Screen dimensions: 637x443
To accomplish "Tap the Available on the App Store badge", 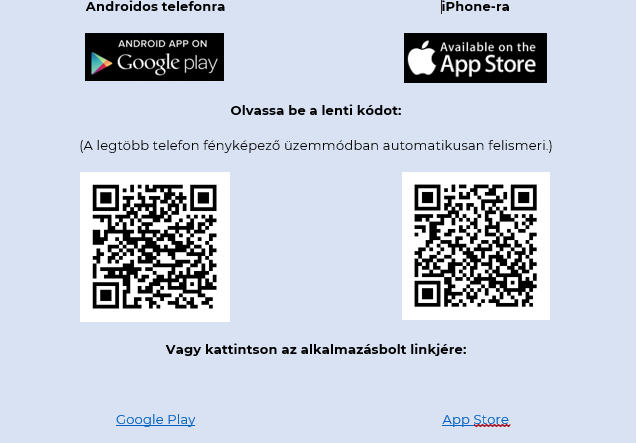I will point(475,57).
